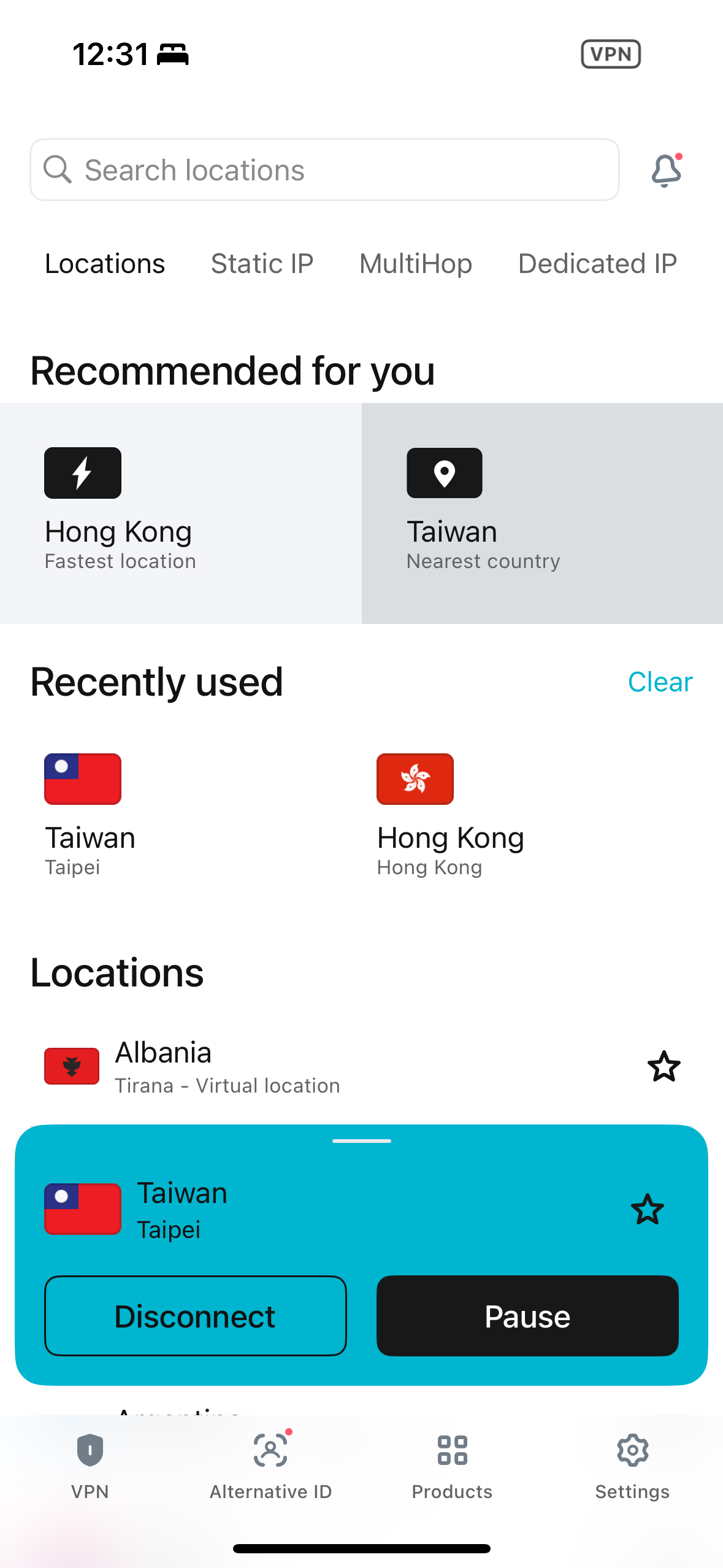Tap the Search locations field

(x=325, y=169)
